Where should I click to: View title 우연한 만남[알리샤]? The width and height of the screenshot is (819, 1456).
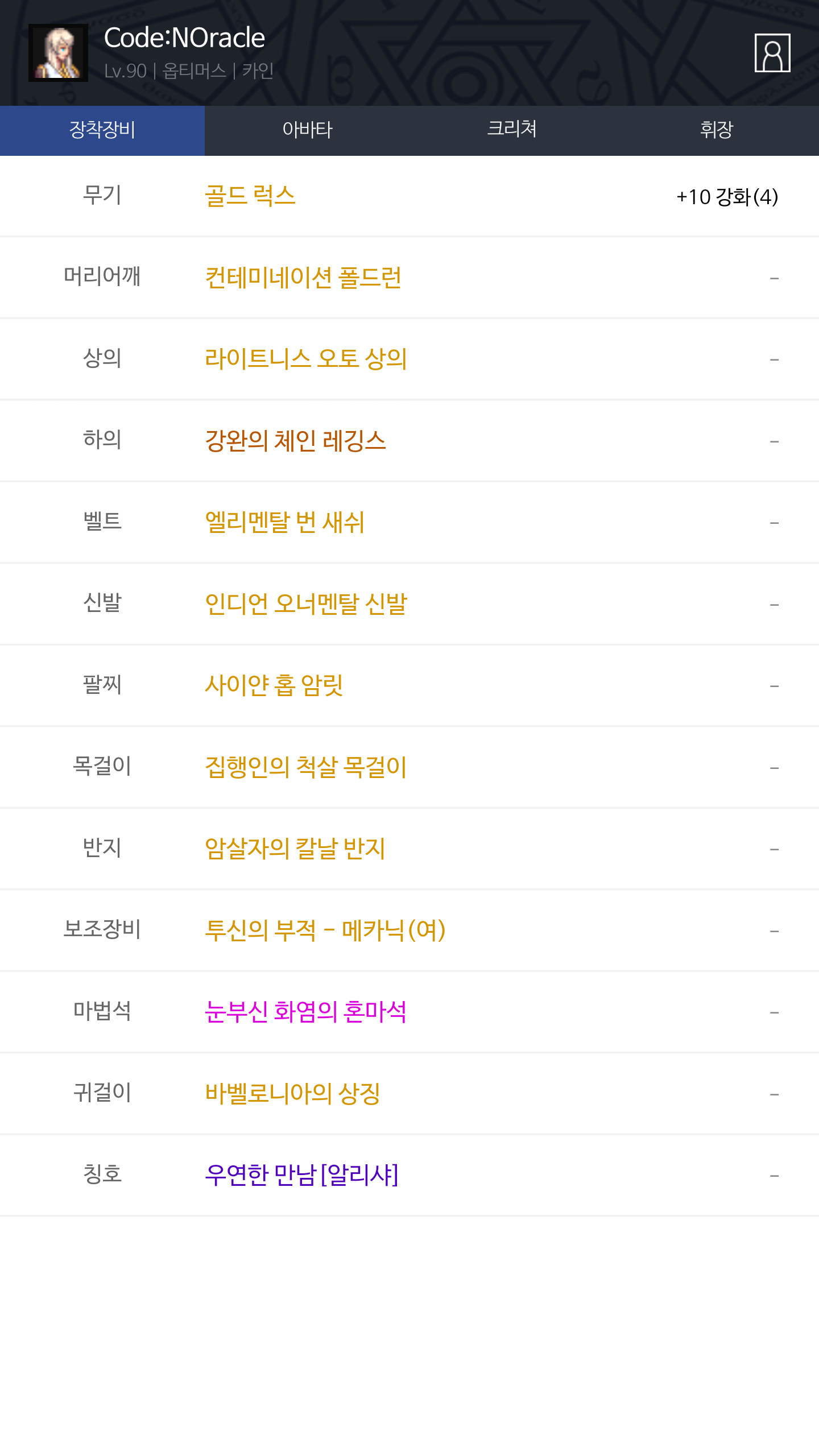[301, 1175]
